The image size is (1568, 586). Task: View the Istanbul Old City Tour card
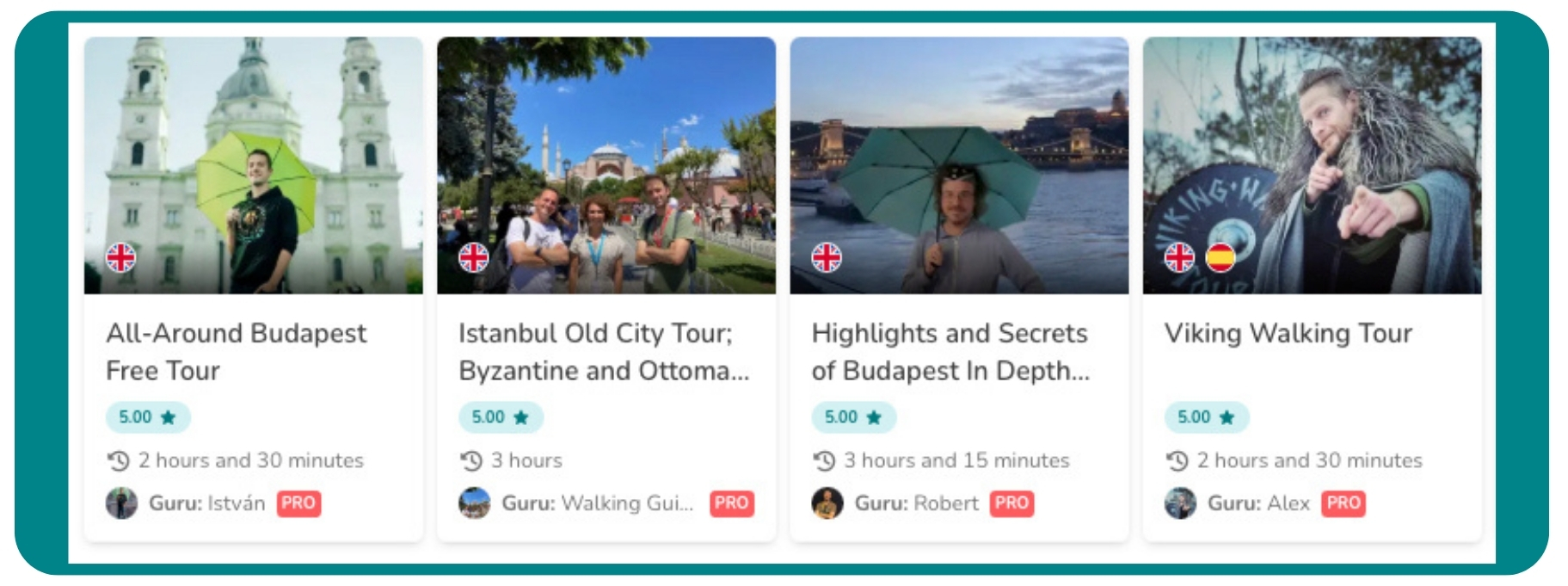603,351
